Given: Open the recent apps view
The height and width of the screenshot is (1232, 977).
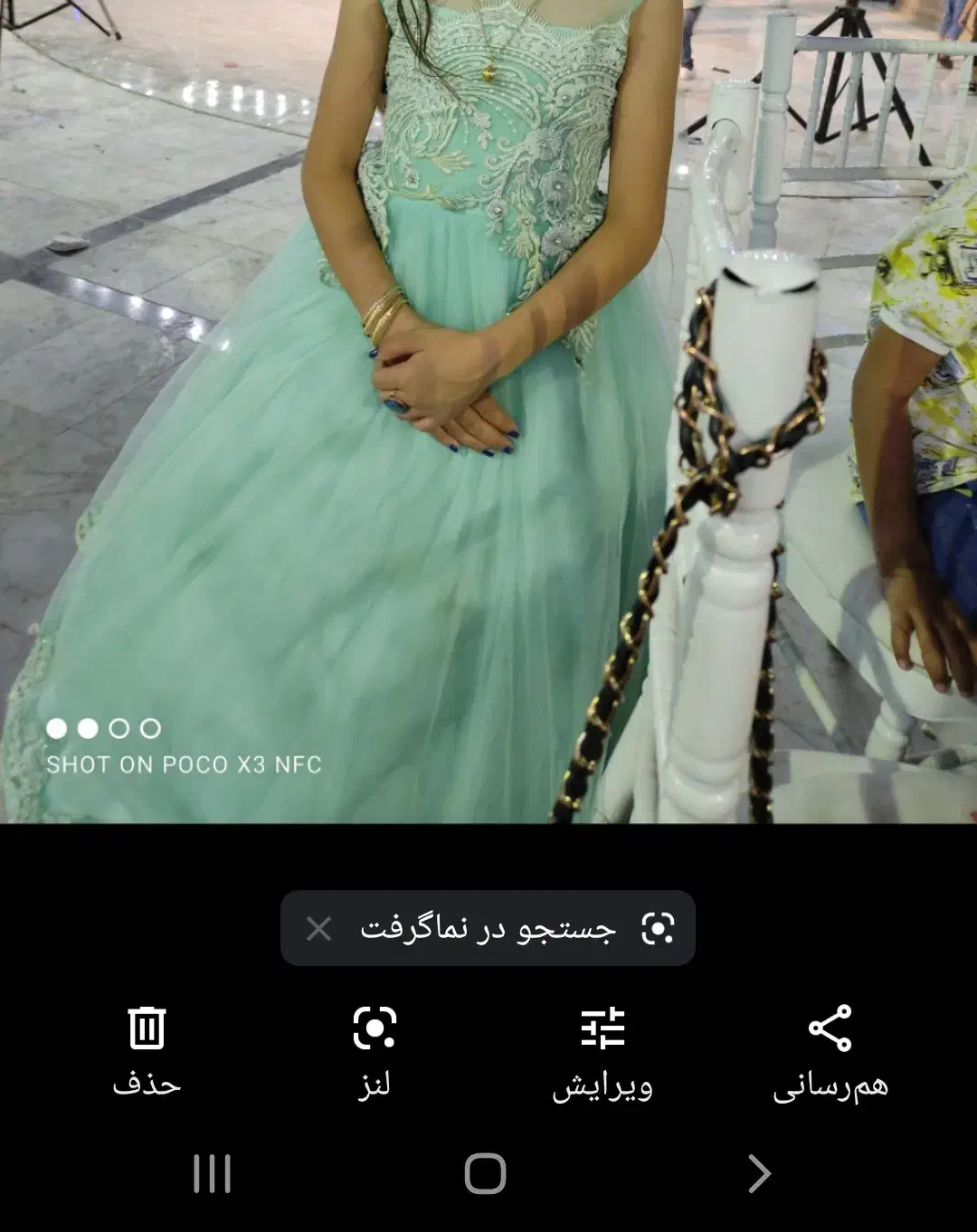Looking at the screenshot, I should pyautogui.click(x=213, y=1174).
